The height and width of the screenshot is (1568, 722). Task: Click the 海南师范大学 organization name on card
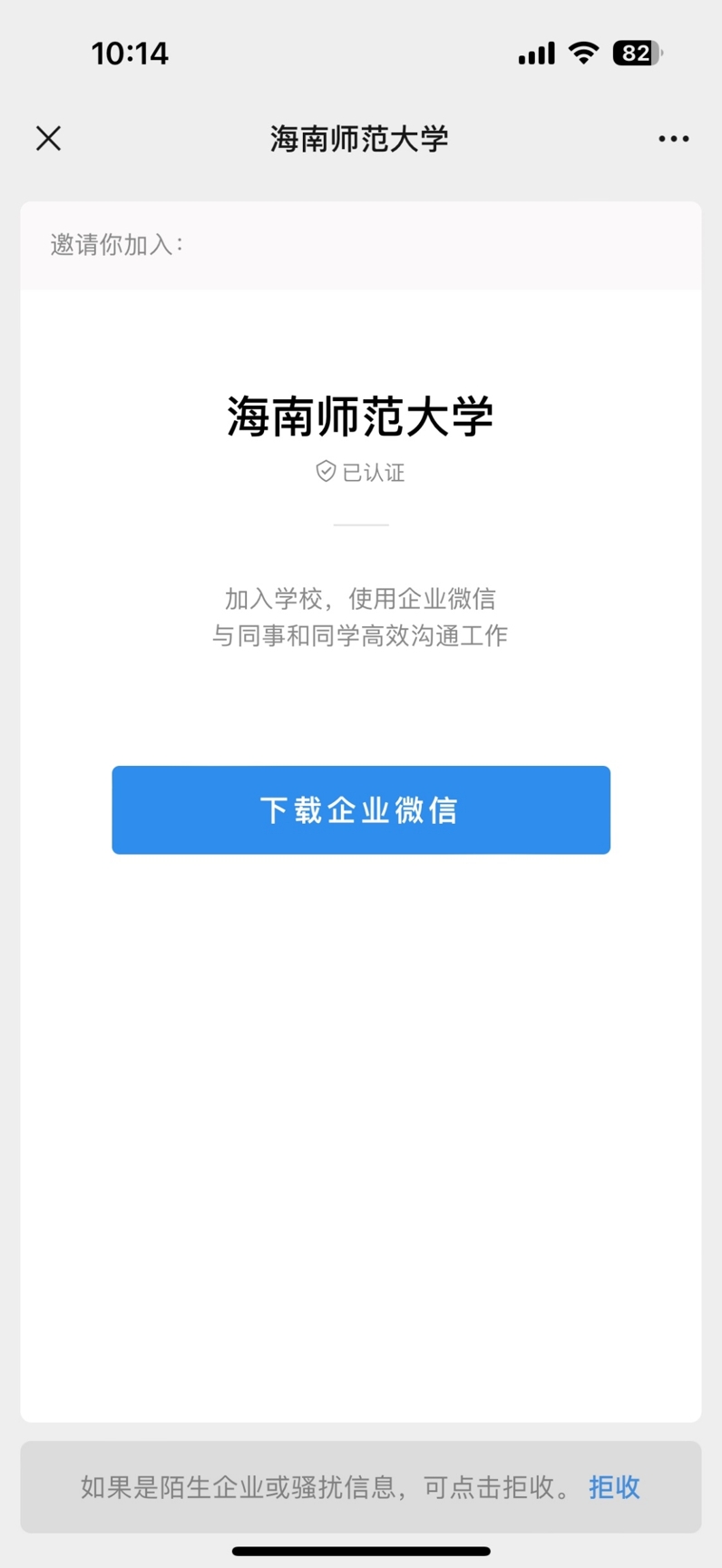point(360,416)
